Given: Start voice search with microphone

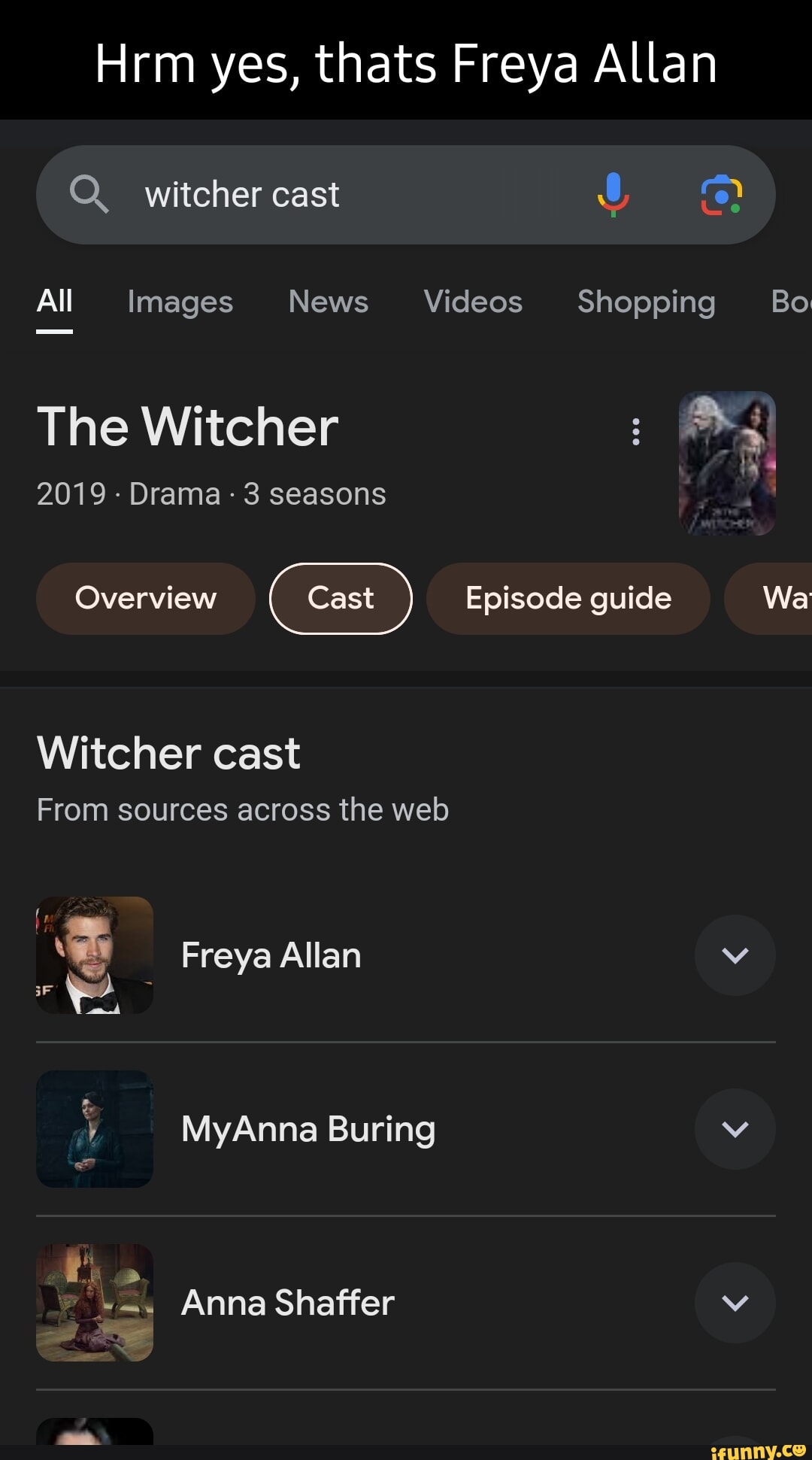Looking at the screenshot, I should tap(613, 195).
